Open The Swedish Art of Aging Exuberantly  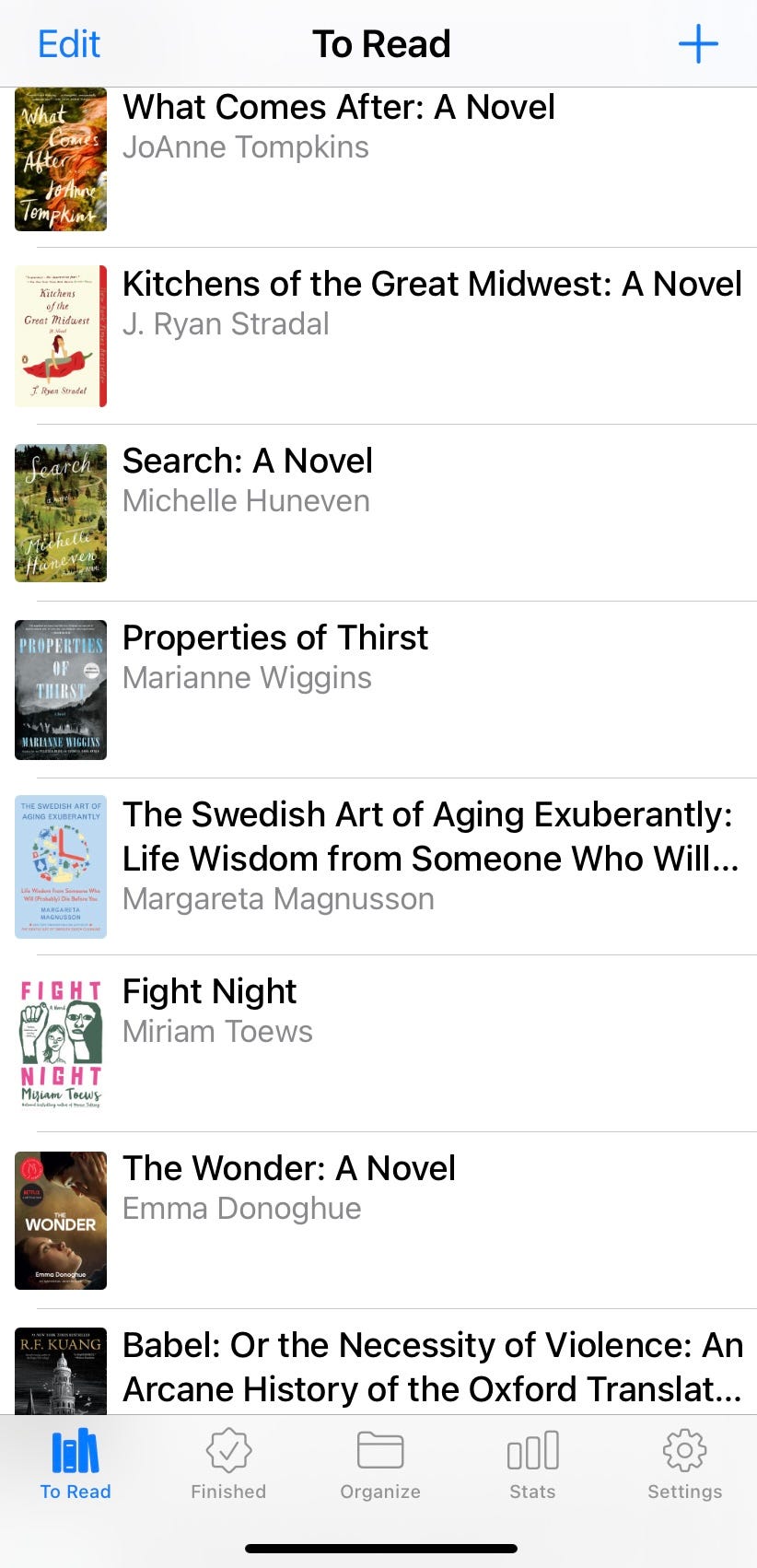pyautogui.click(x=378, y=867)
